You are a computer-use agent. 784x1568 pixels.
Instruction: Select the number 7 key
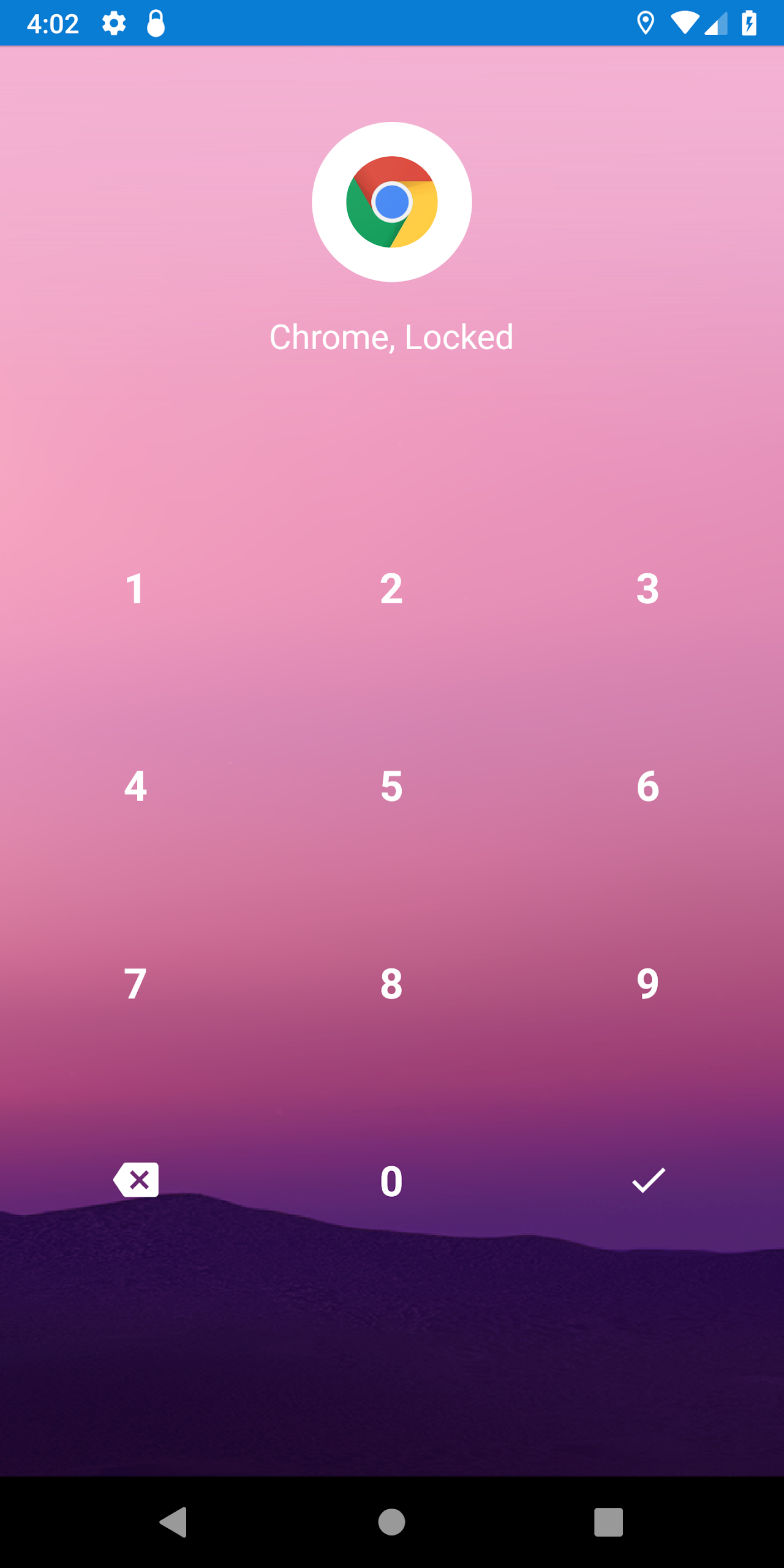[x=135, y=984]
